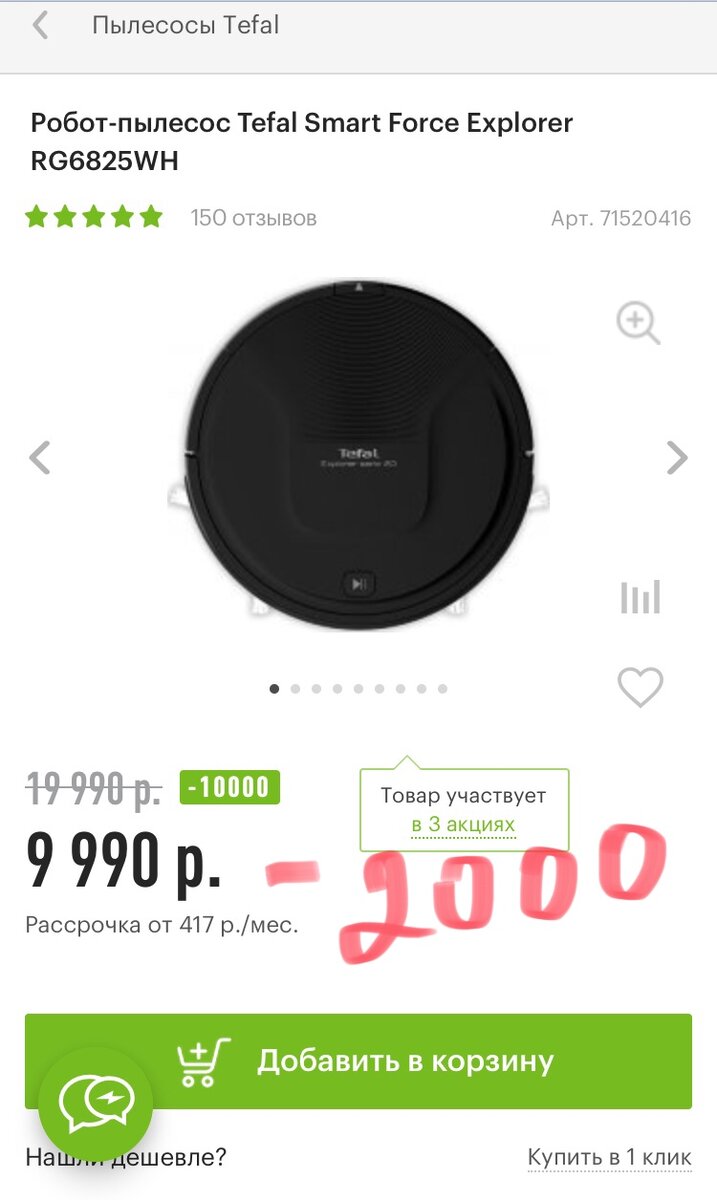Zoom in on the product image
Image resolution: width=717 pixels, height=1200 pixels.
[638, 324]
